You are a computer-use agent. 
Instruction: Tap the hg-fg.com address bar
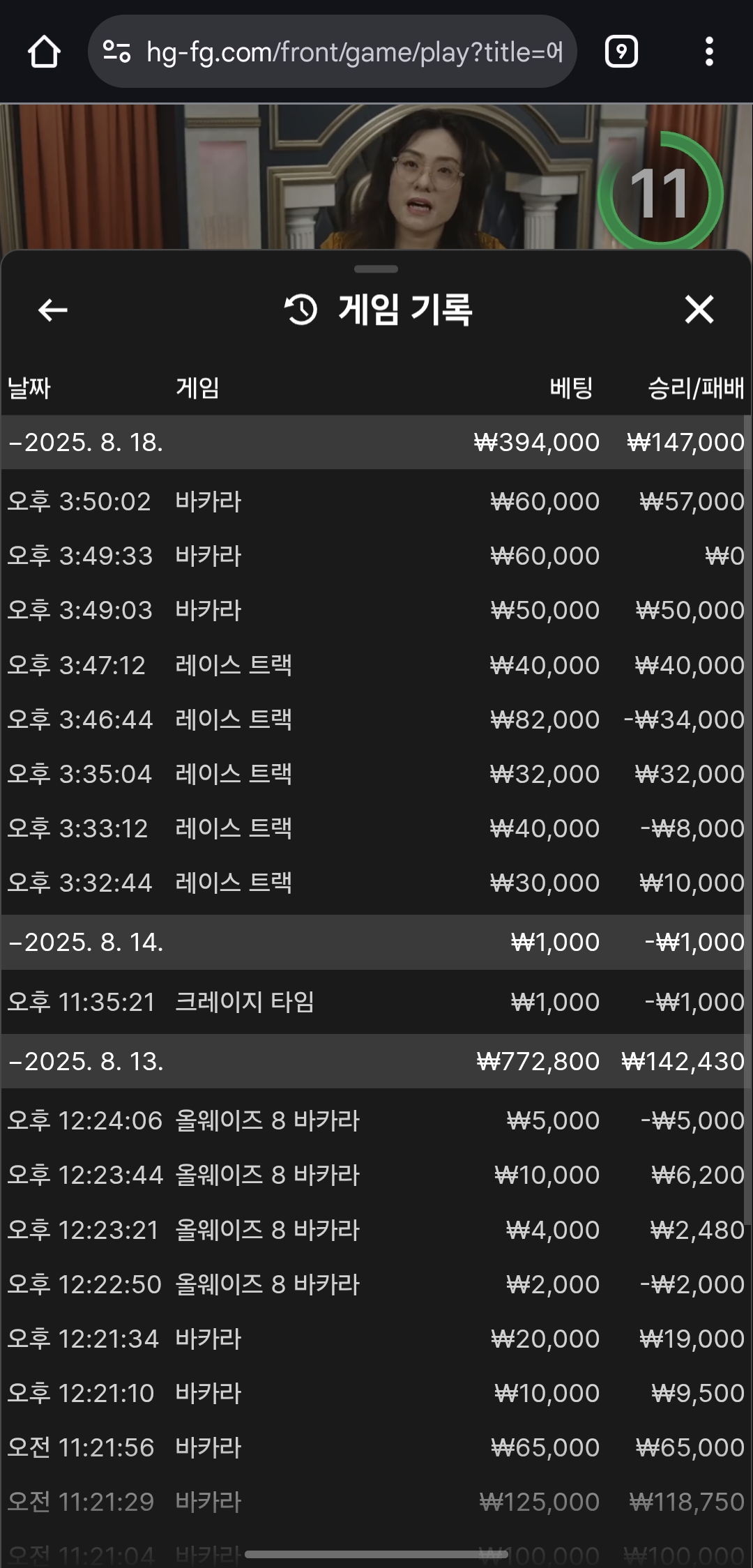[332, 52]
